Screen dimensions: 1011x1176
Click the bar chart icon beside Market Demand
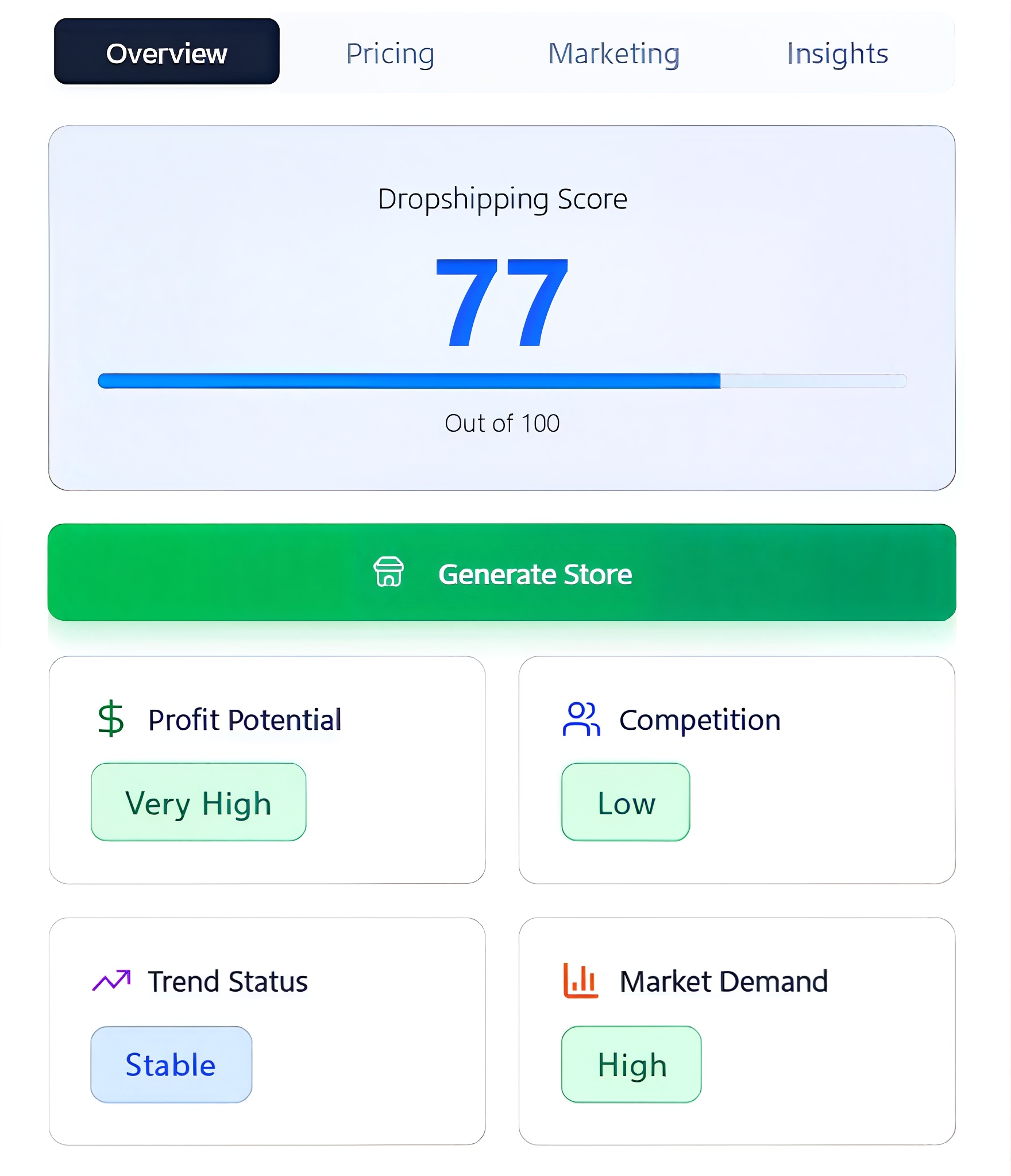(580, 981)
